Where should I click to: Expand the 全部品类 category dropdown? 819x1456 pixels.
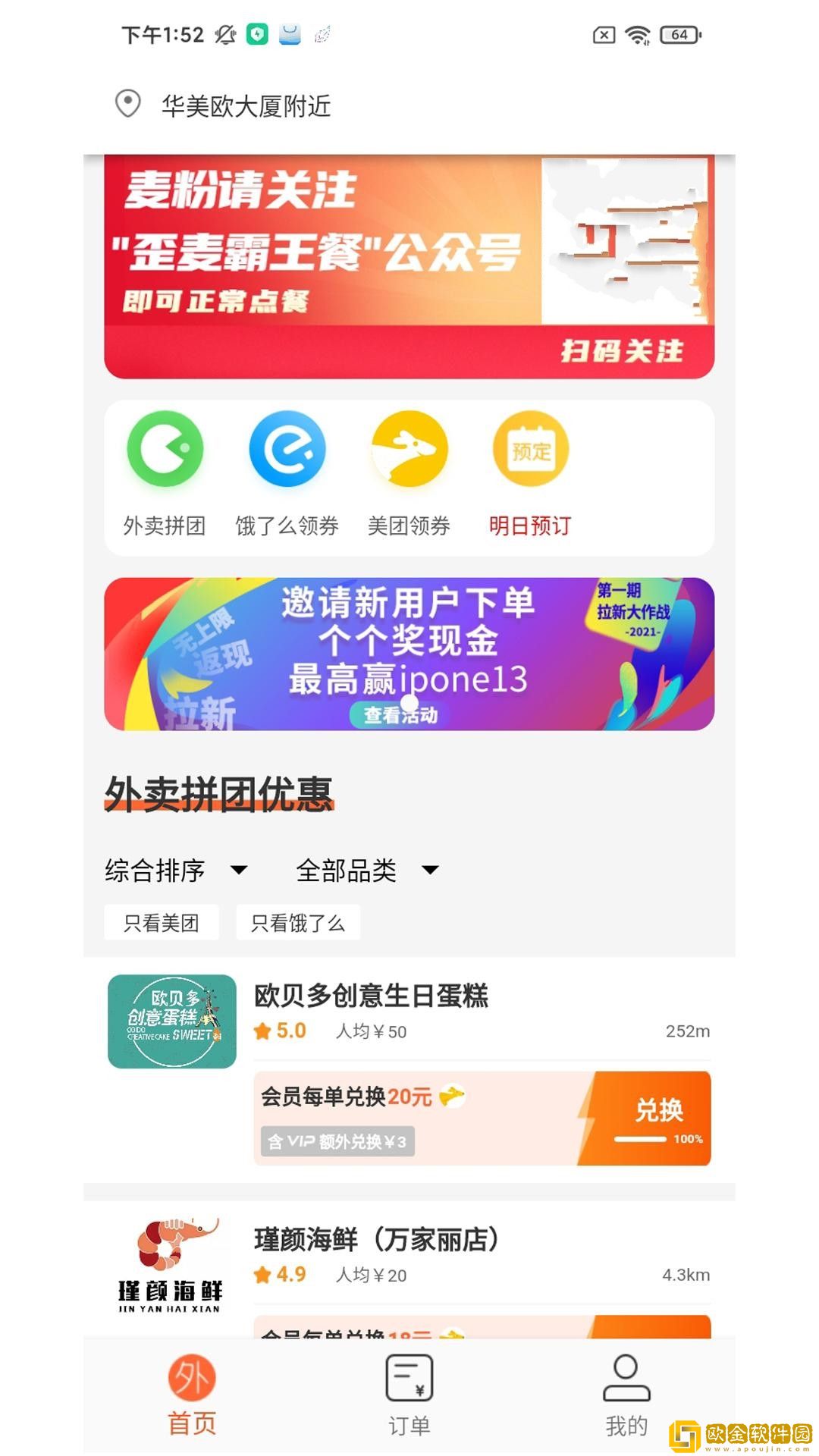click(367, 870)
